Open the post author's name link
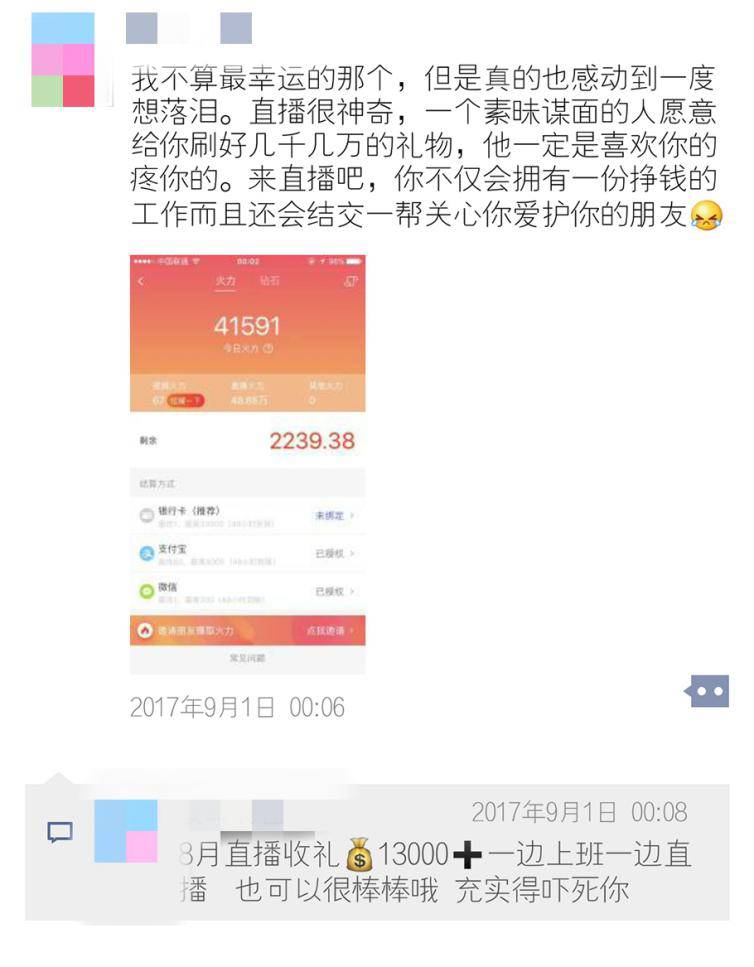 (x=189, y=28)
